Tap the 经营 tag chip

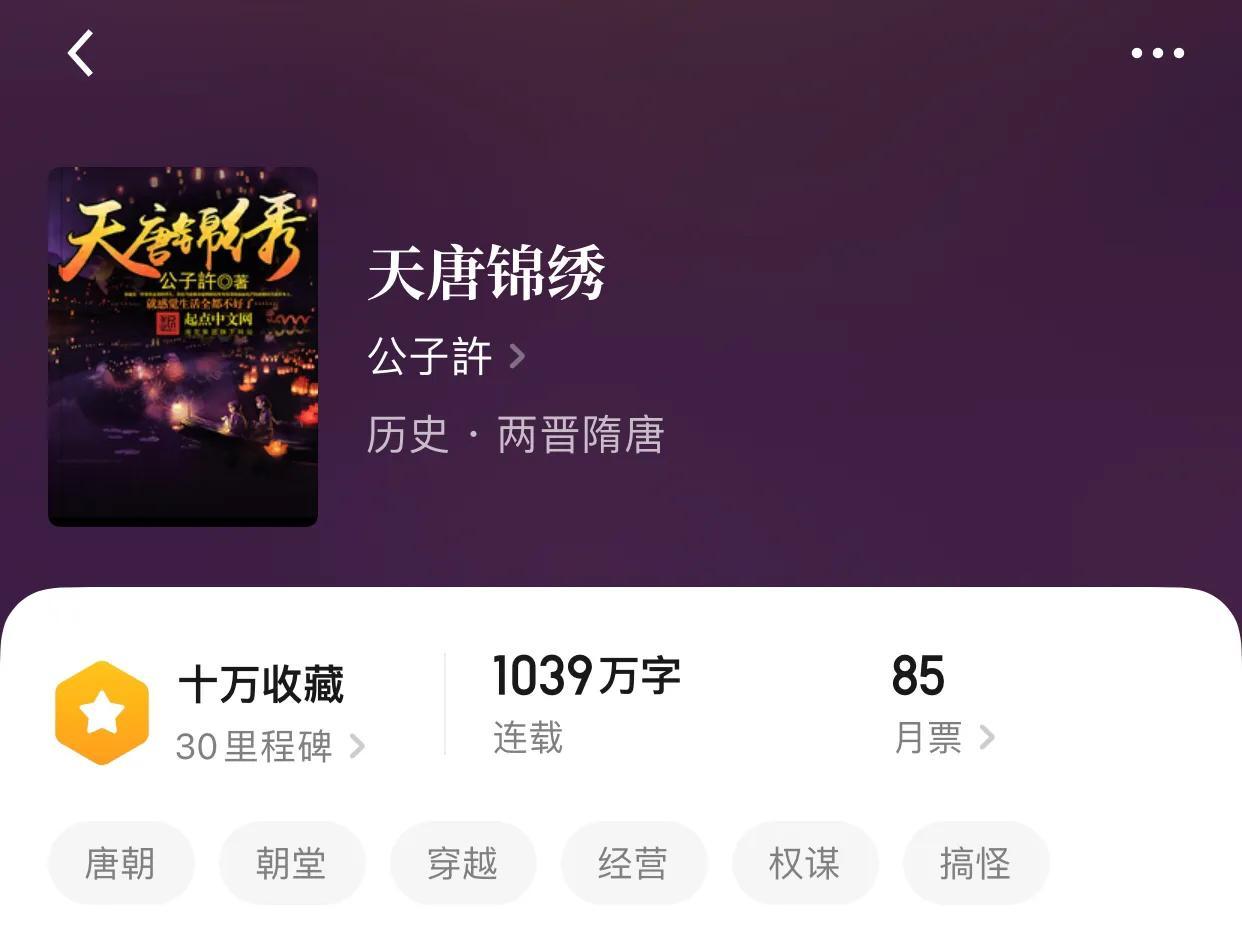click(633, 864)
